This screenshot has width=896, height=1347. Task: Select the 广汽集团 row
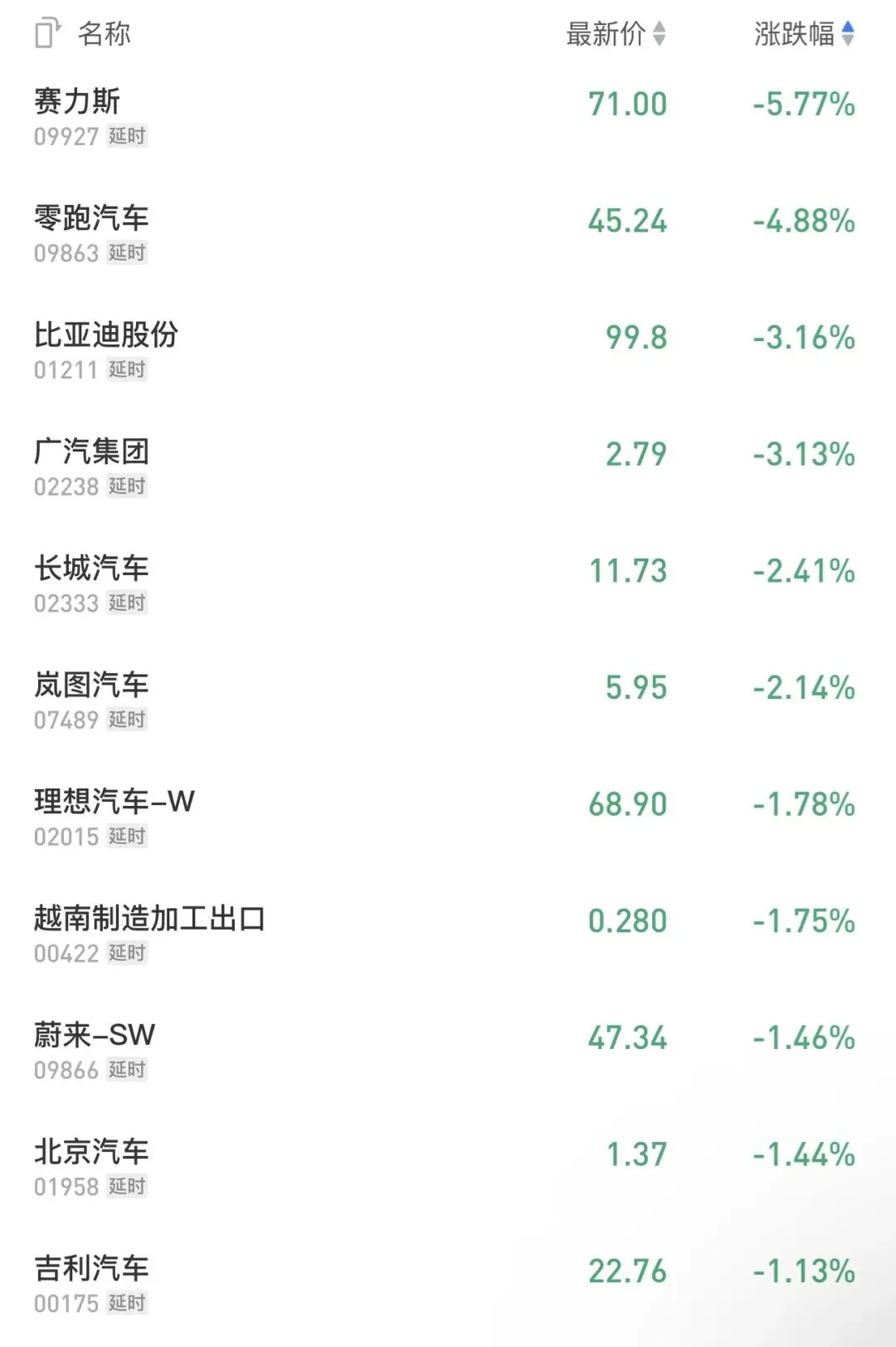[x=448, y=467]
